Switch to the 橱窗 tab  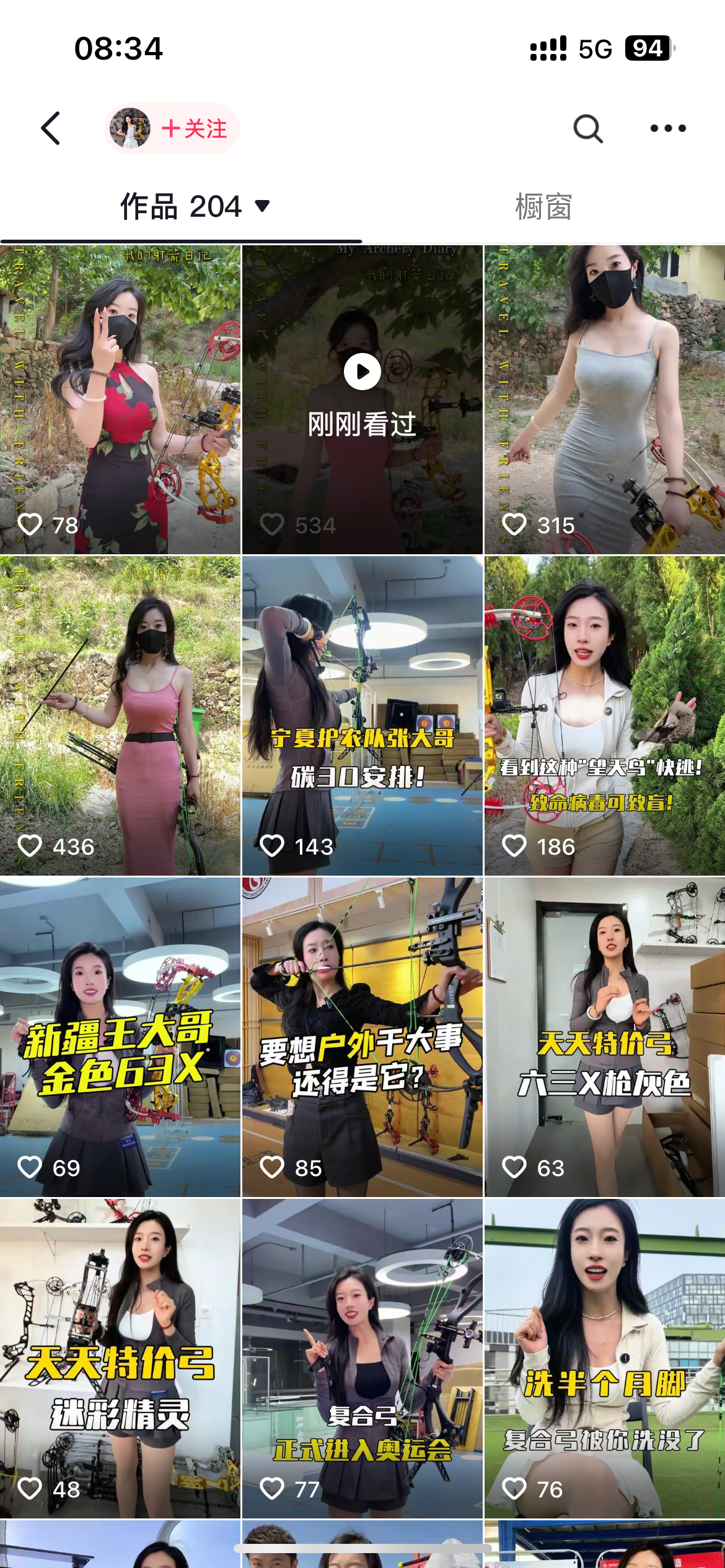[543, 206]
